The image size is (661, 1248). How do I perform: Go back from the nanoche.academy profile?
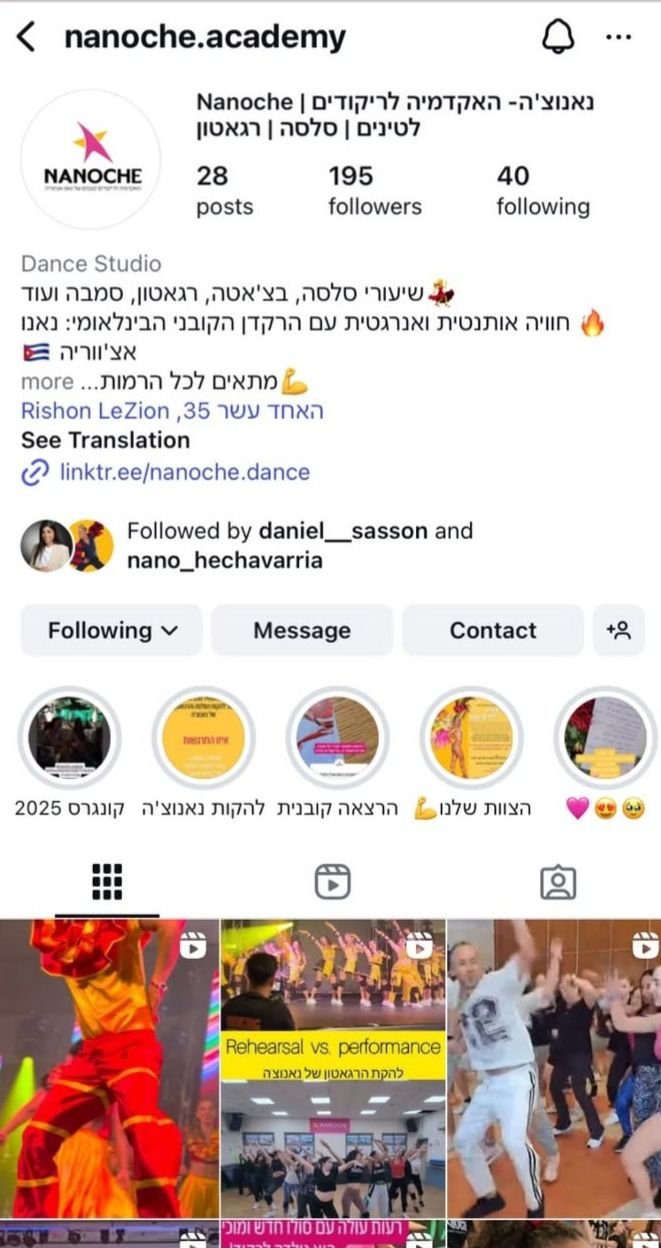27,38
